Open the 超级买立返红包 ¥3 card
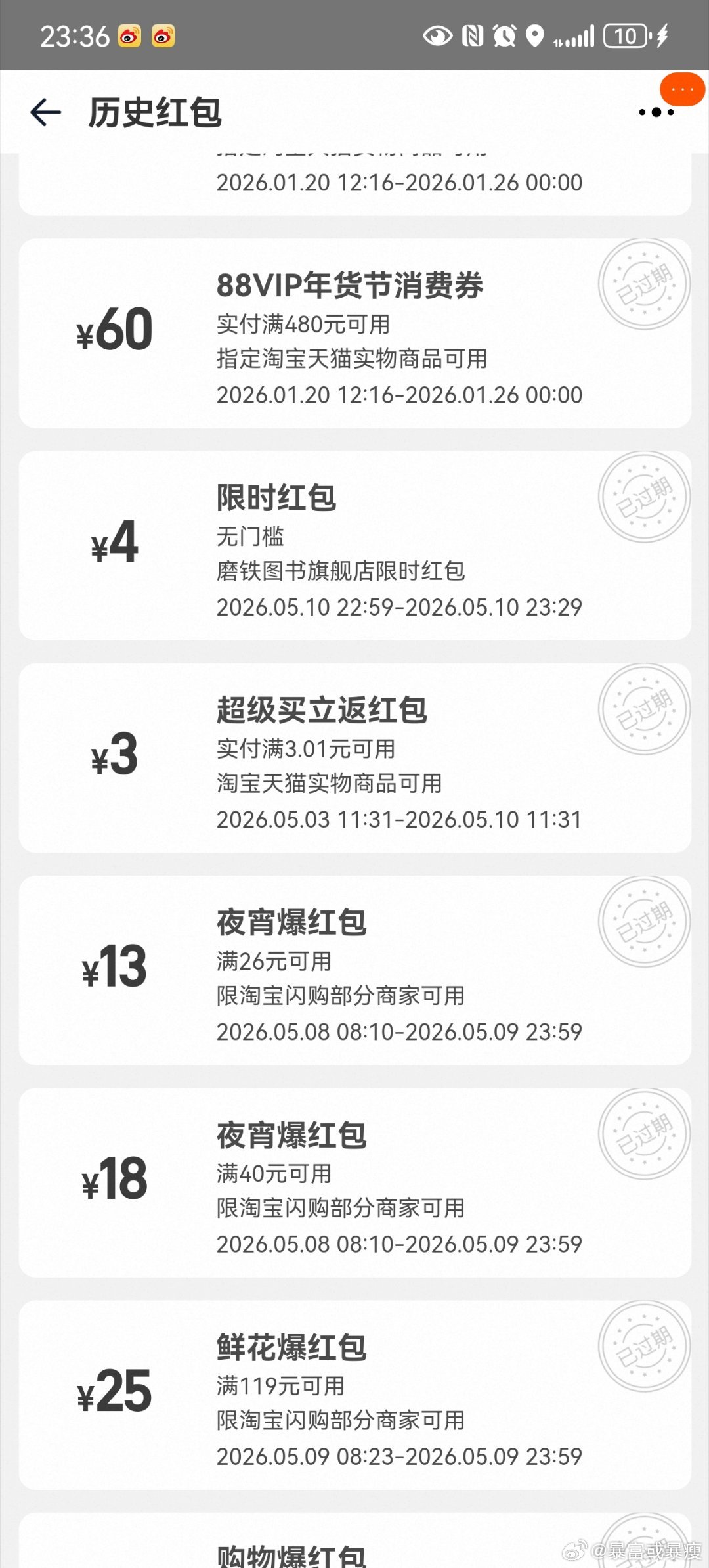This screenshot has height=1568, width=709. click(x=355, y=757)
